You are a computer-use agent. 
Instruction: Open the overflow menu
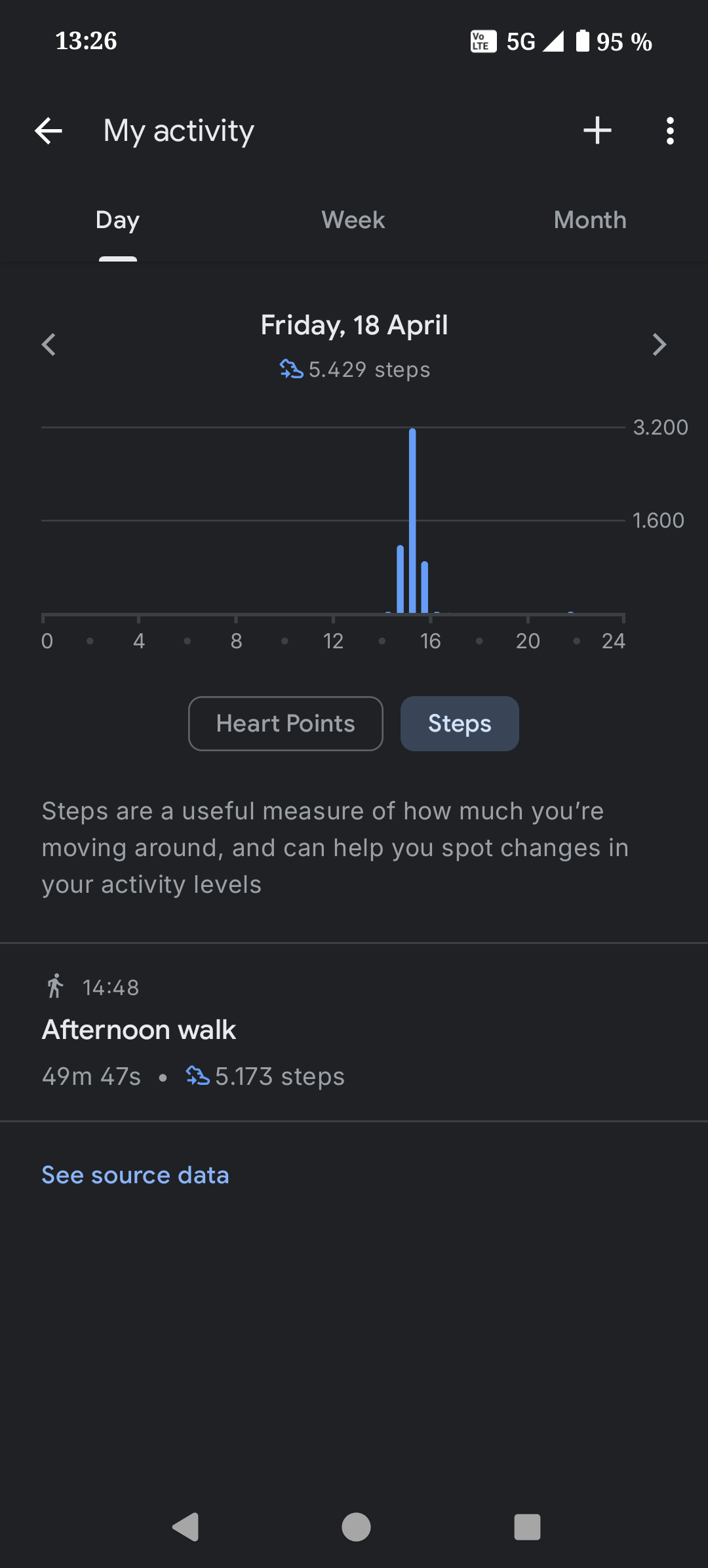tap(669, 131)
